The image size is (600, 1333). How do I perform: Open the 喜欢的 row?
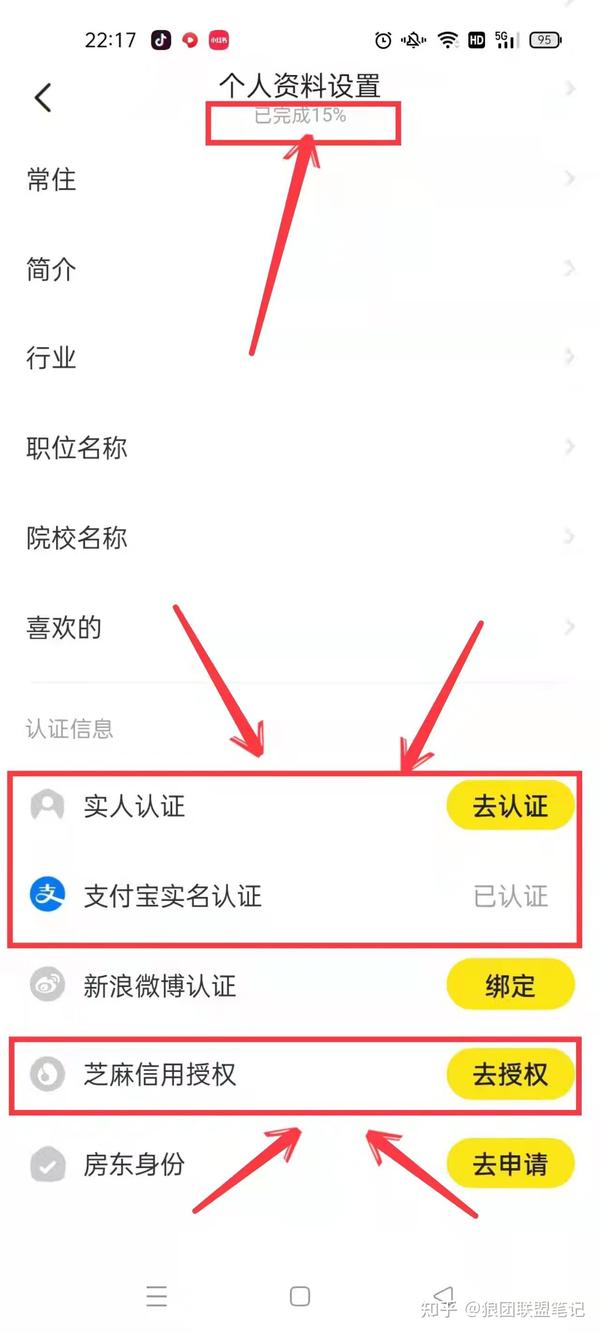point(300,628)
